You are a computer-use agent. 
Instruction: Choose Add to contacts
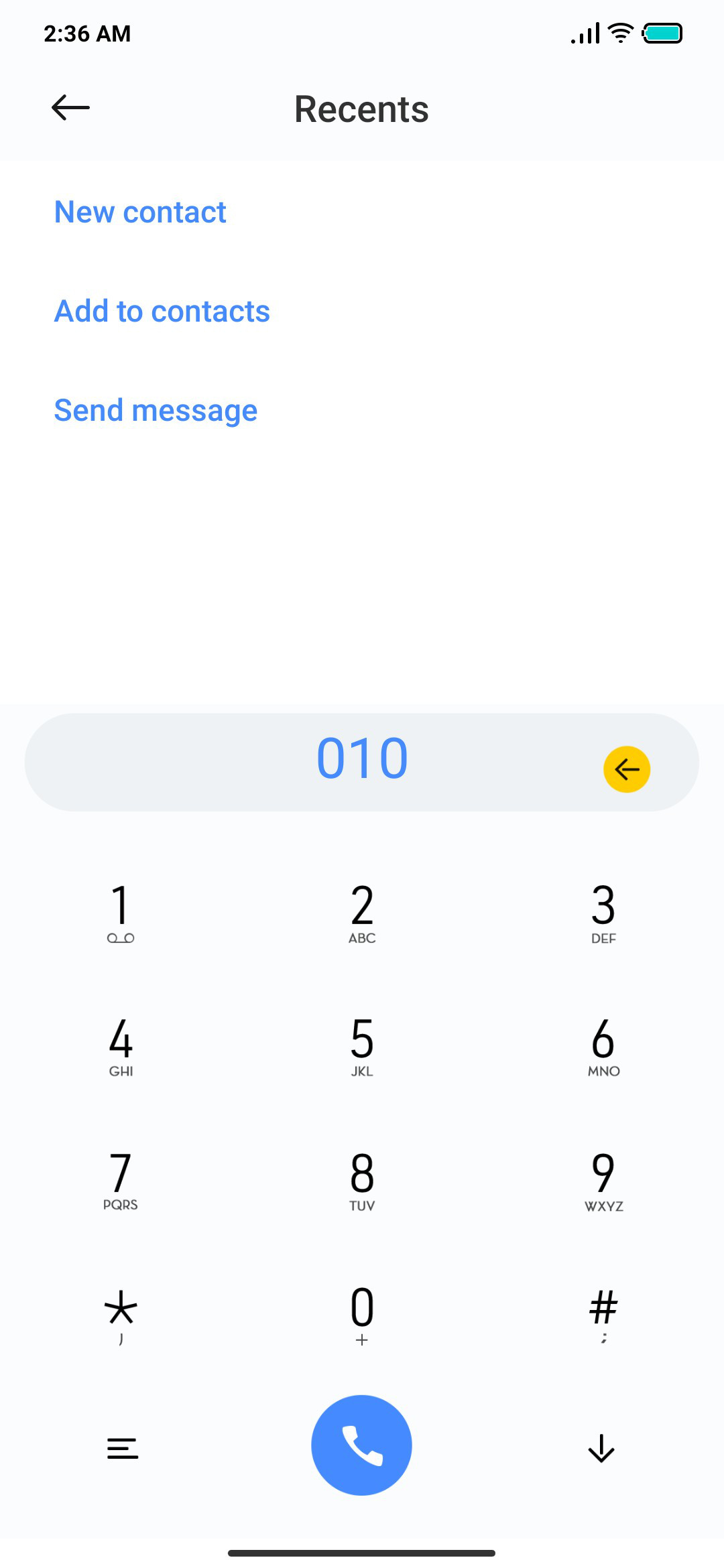click(x=162, y=311)
